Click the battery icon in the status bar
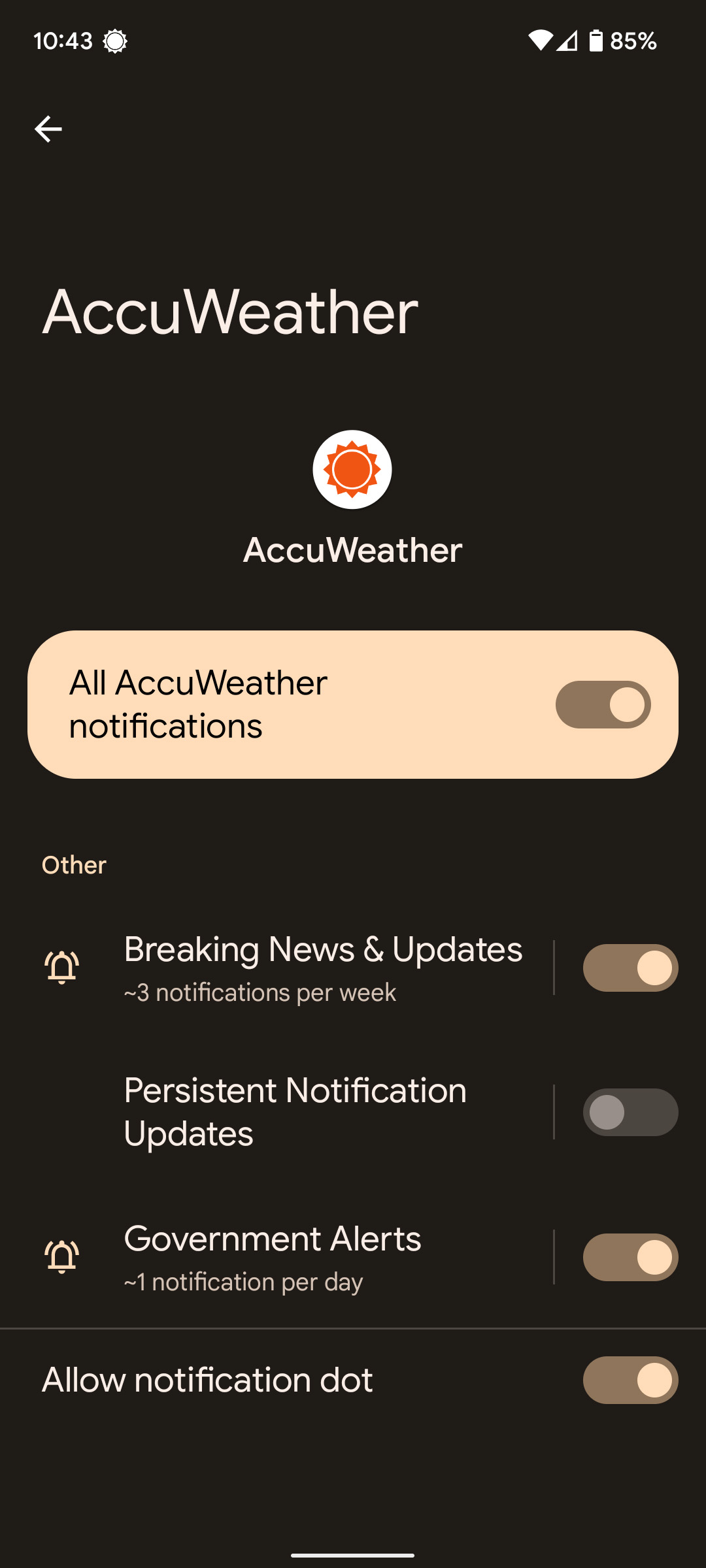This screenshot has height=1568, width=706. [596, 41]
